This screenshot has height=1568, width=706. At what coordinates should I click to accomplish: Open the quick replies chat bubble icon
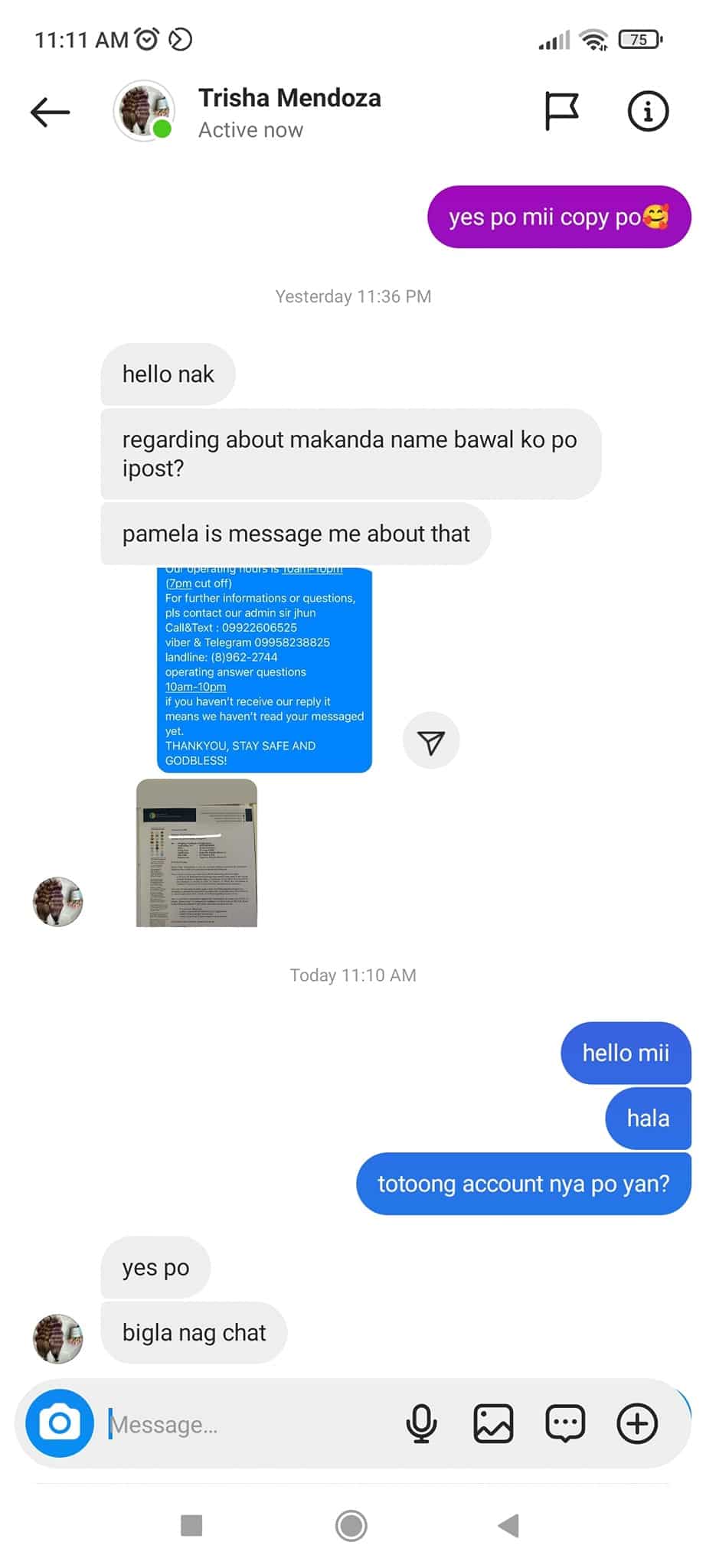(565, 1424)
